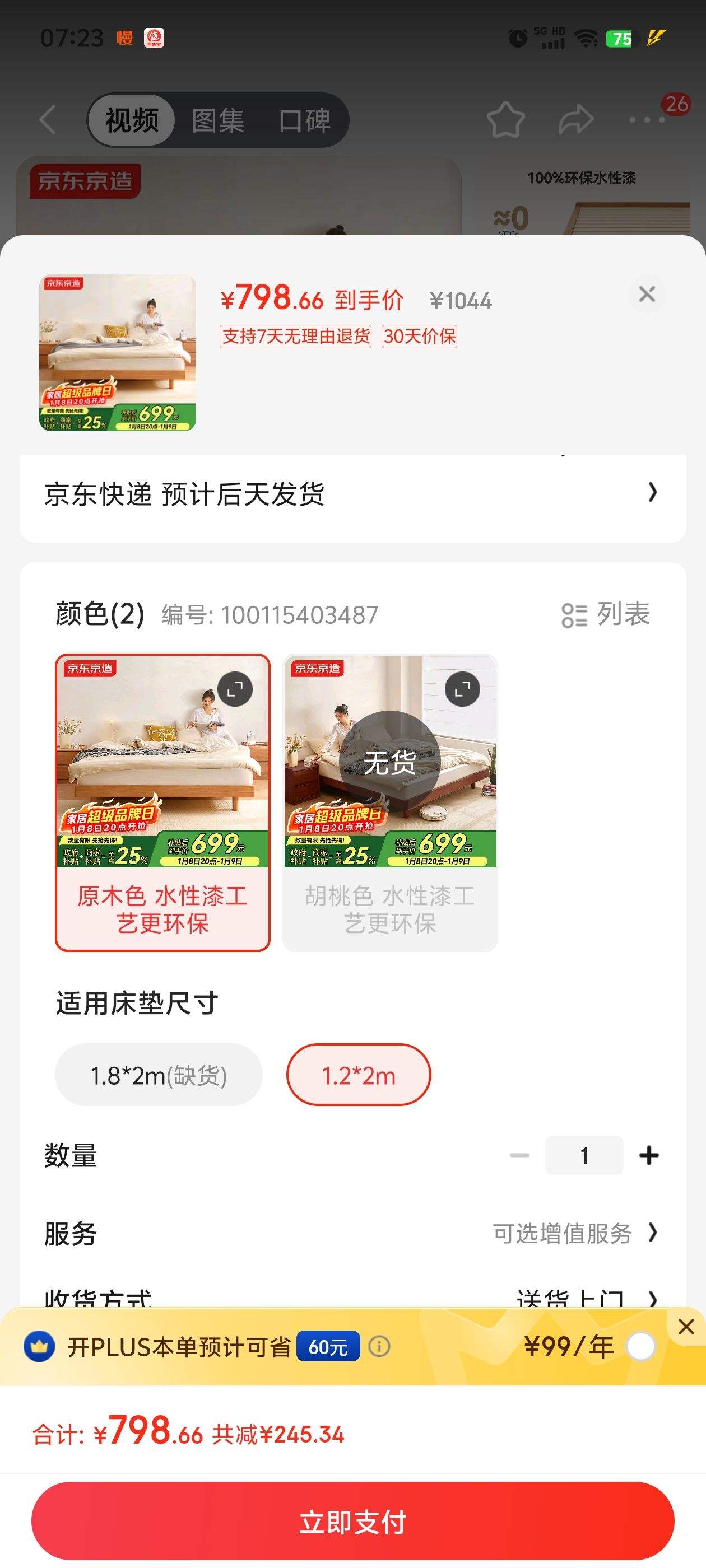Dismiss the PLUS membership banner

[686, 1326]
